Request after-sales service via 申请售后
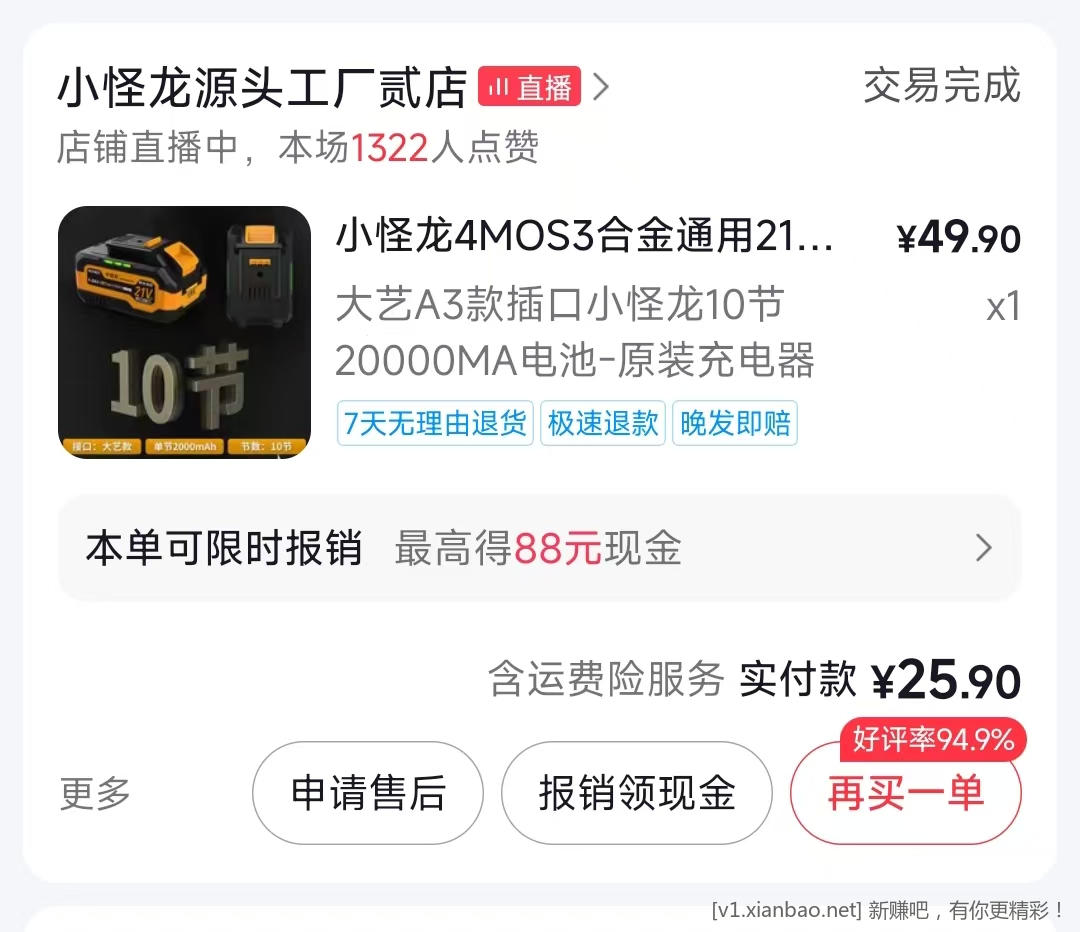The width and height of the screenshot is (1080, 932). tap(367, 794)
